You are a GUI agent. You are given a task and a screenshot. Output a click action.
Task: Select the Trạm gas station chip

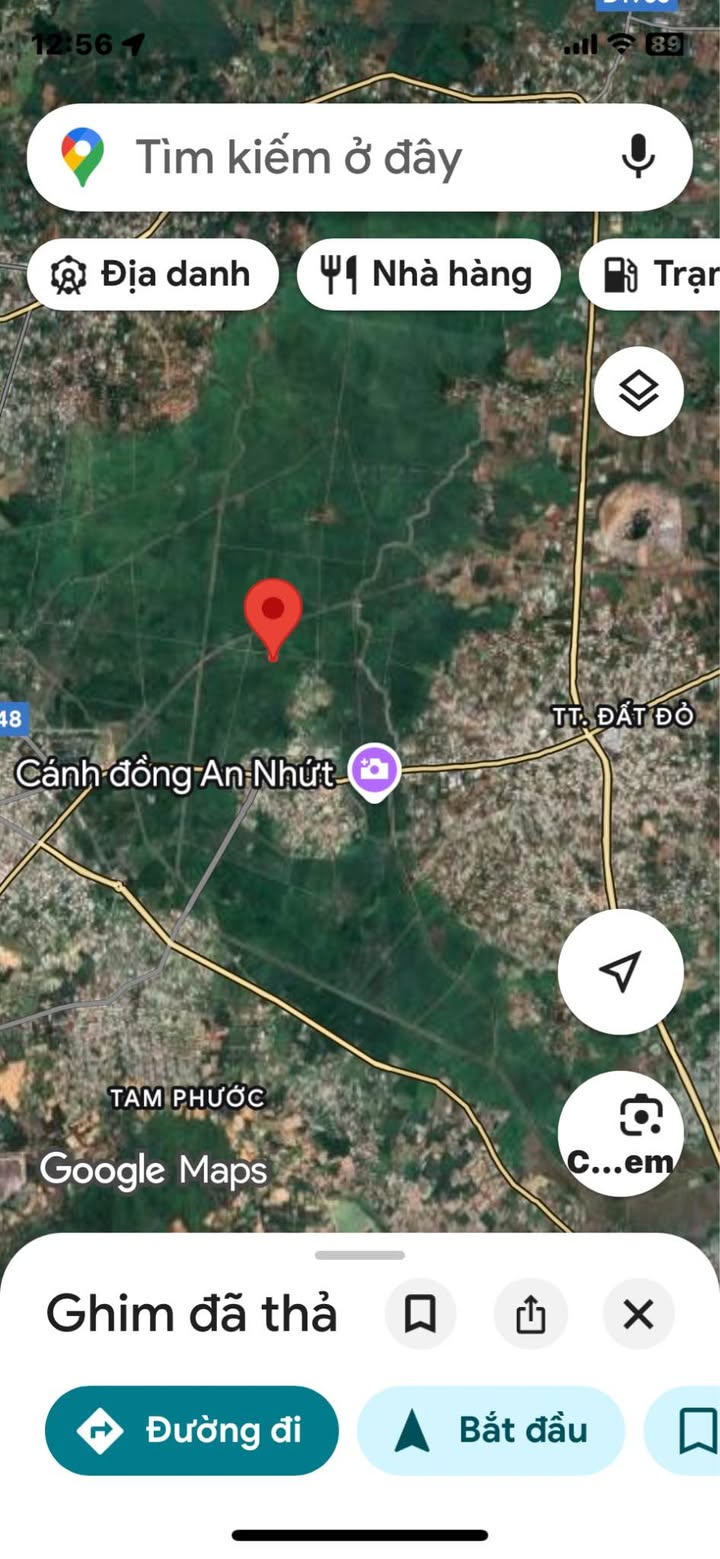click(650, 274)
